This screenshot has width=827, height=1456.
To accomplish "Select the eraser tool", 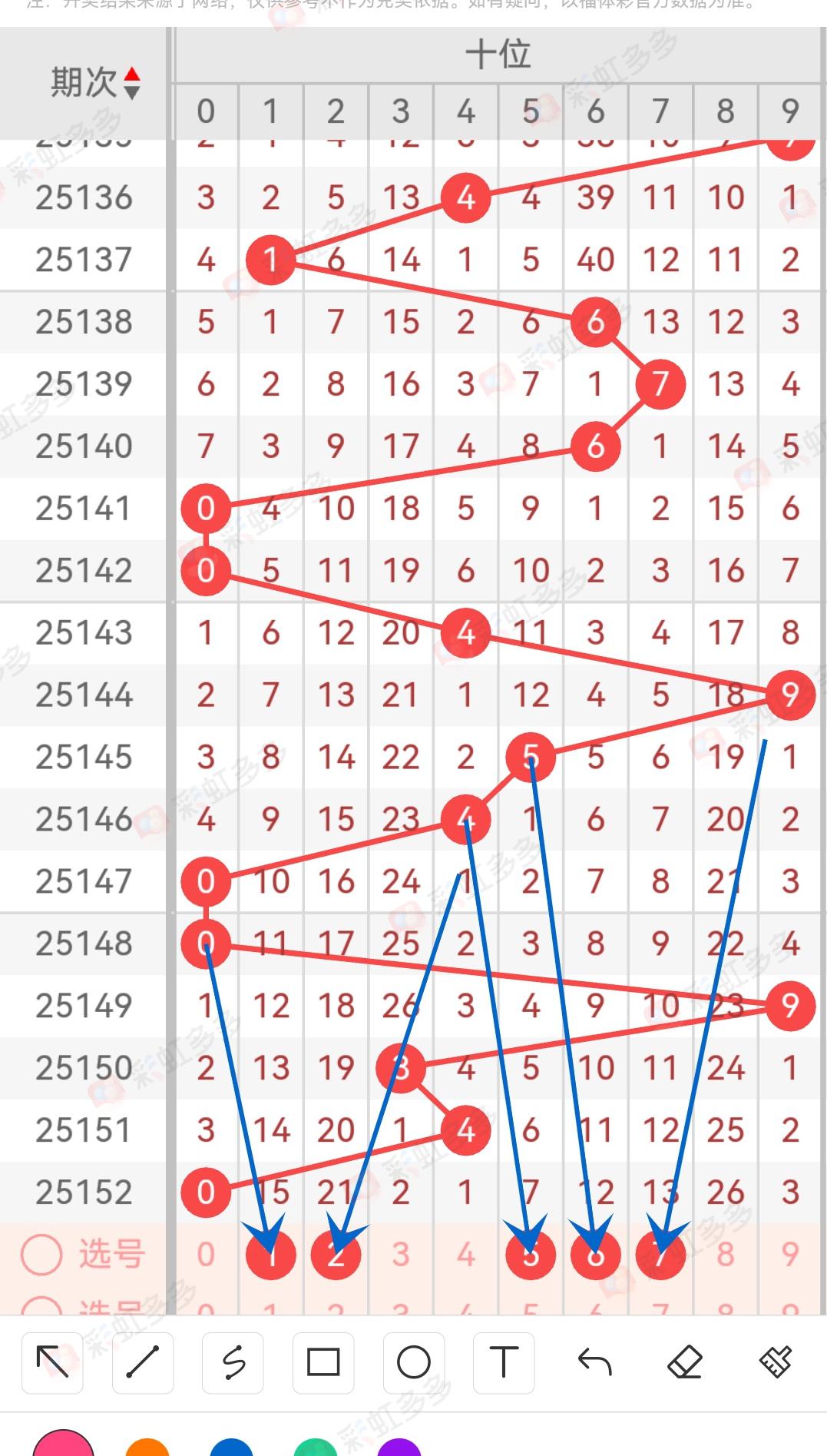I will pyautogui.click(x=685, y=1363).
